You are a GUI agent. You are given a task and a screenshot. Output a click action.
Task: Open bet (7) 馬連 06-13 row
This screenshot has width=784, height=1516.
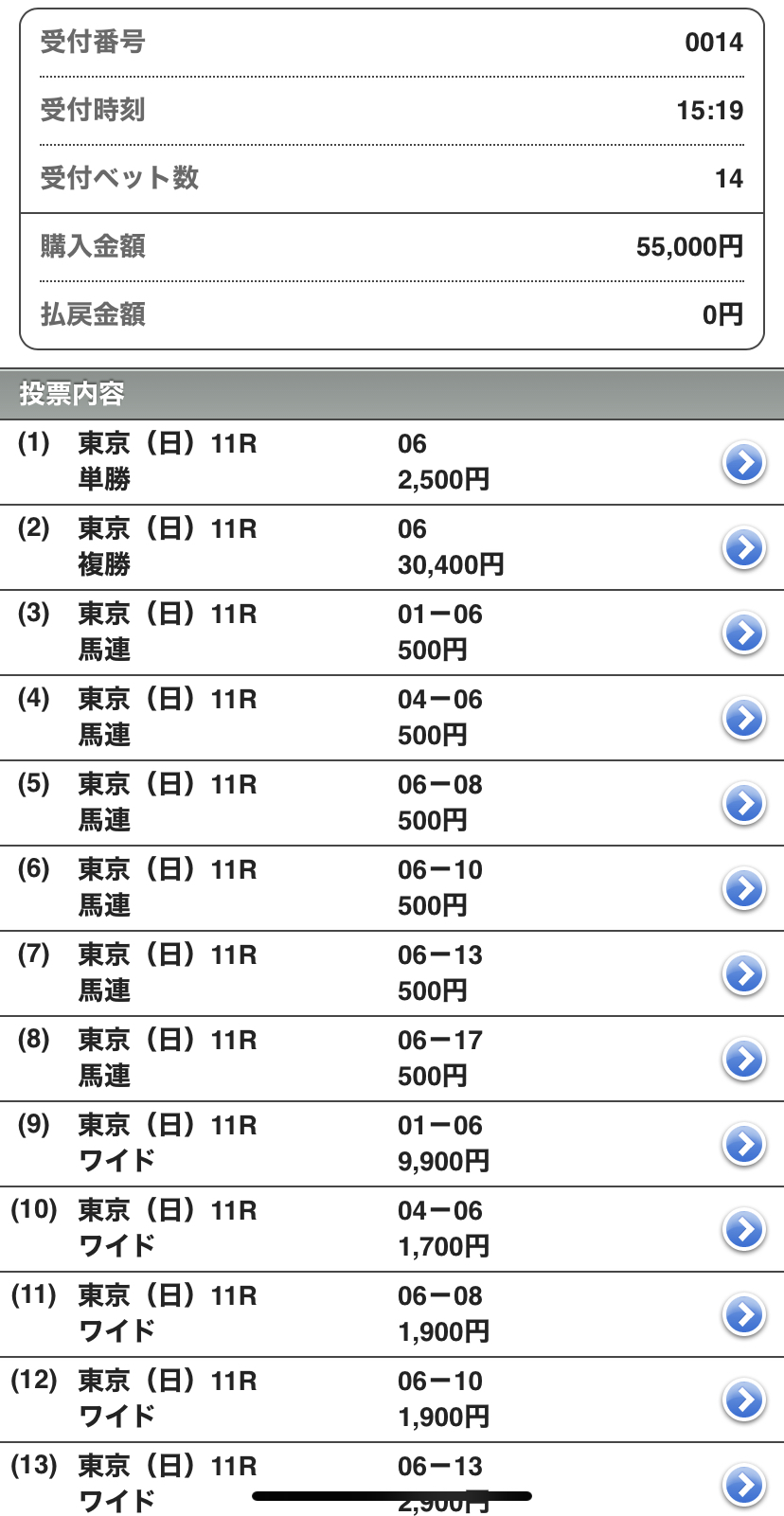(392, 973)
